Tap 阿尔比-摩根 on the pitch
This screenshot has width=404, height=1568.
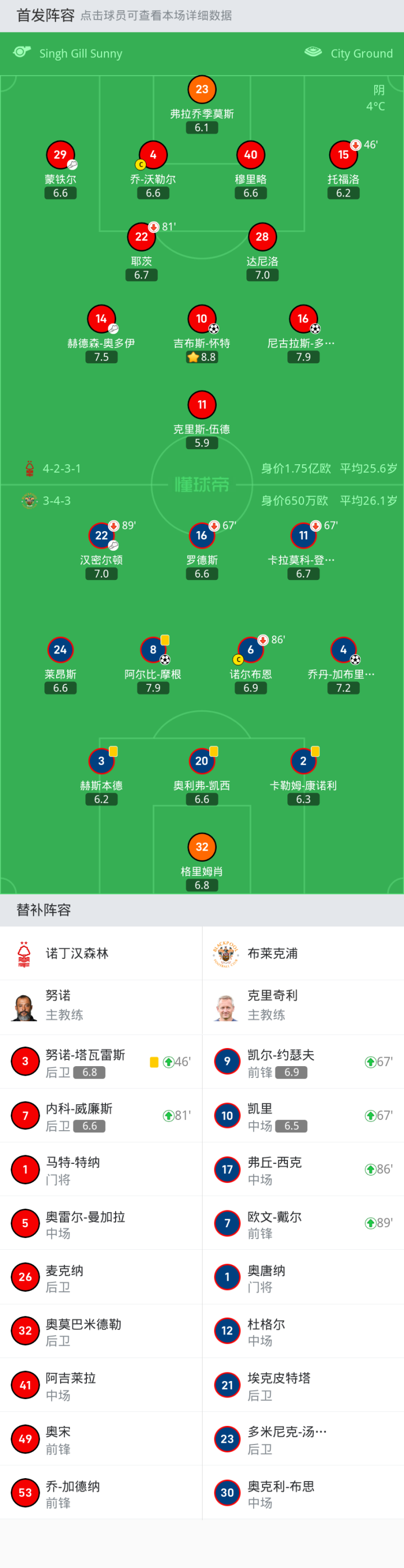pos(153,651)
